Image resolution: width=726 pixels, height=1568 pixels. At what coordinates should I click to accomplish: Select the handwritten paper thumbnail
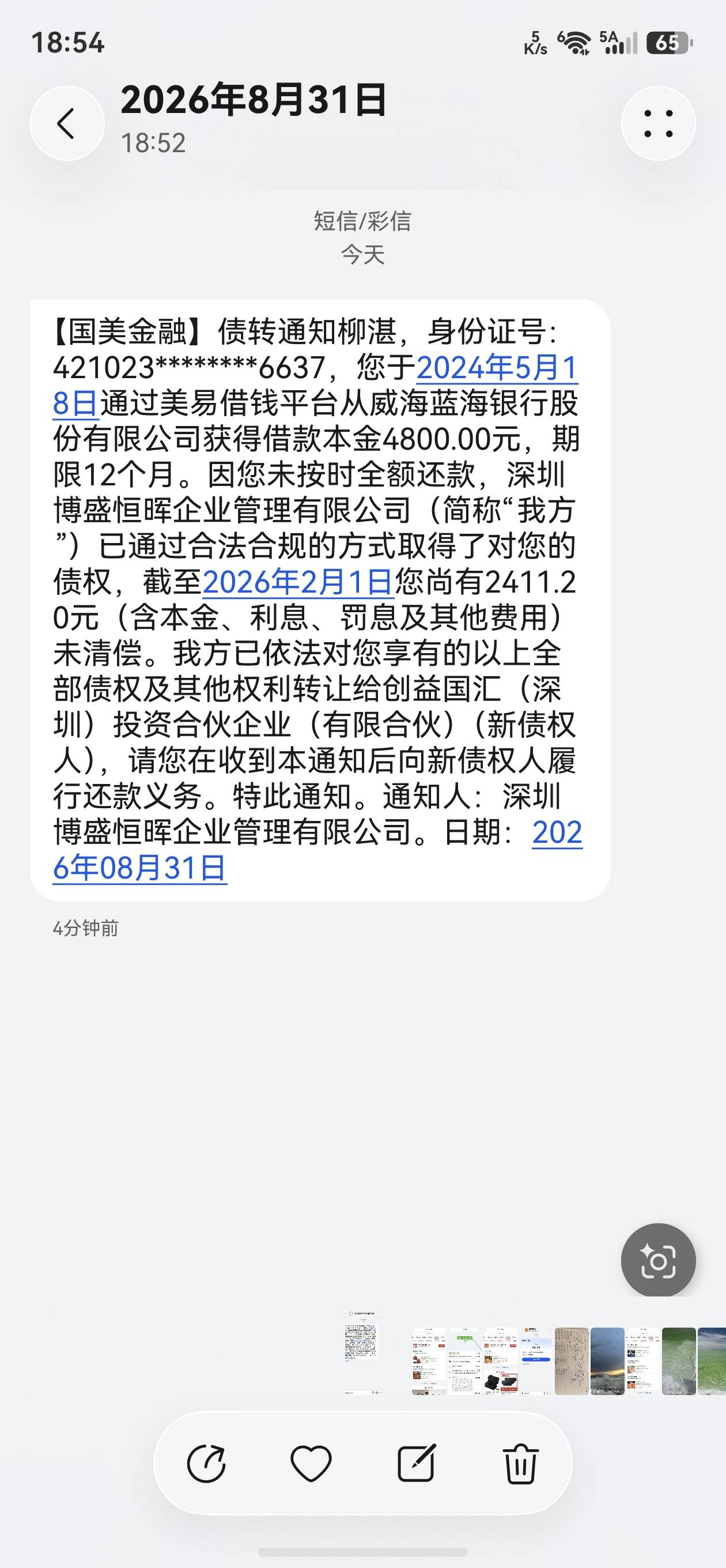click(572, 1361)
